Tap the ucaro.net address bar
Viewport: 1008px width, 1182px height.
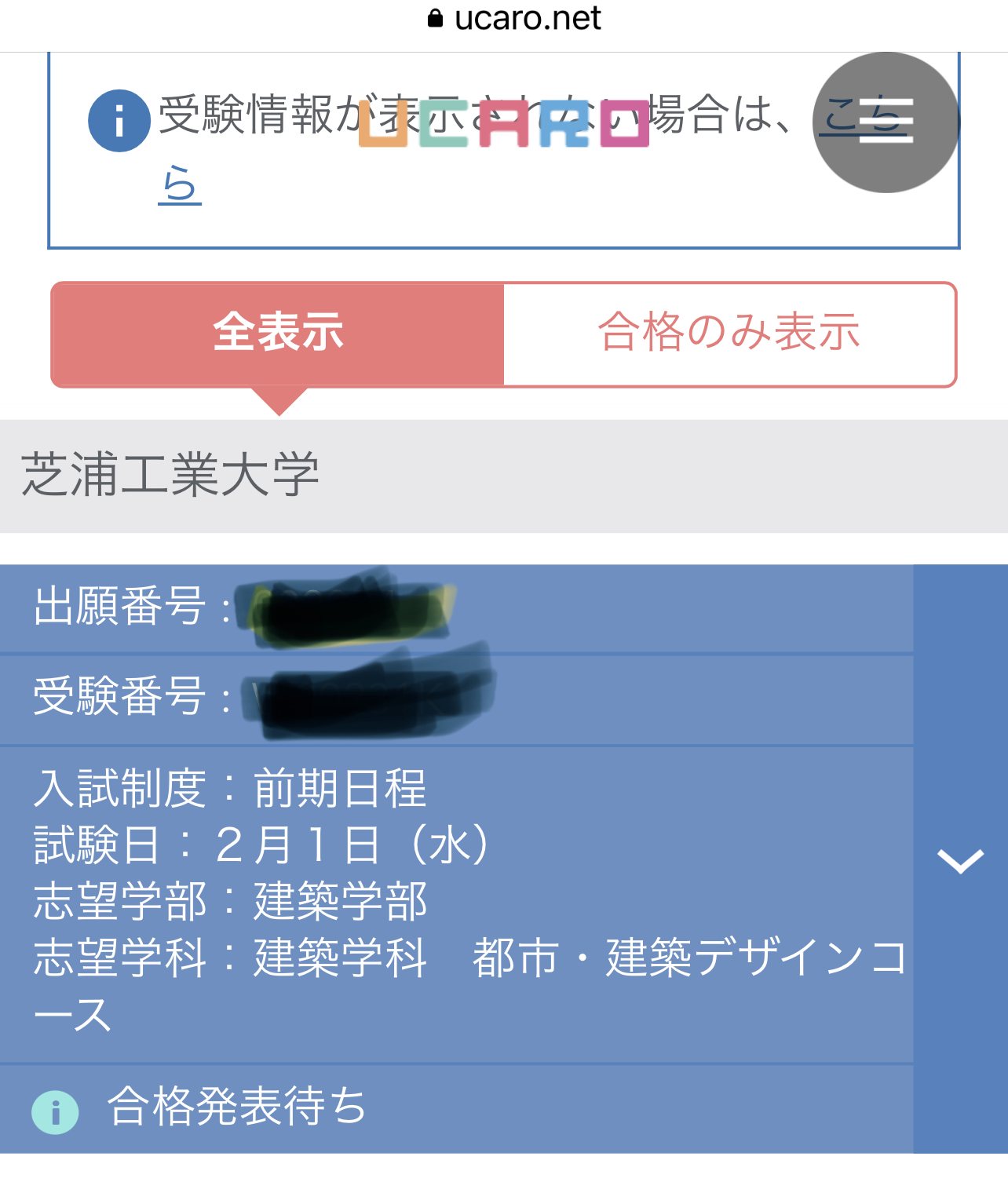[x=515, y=19]
